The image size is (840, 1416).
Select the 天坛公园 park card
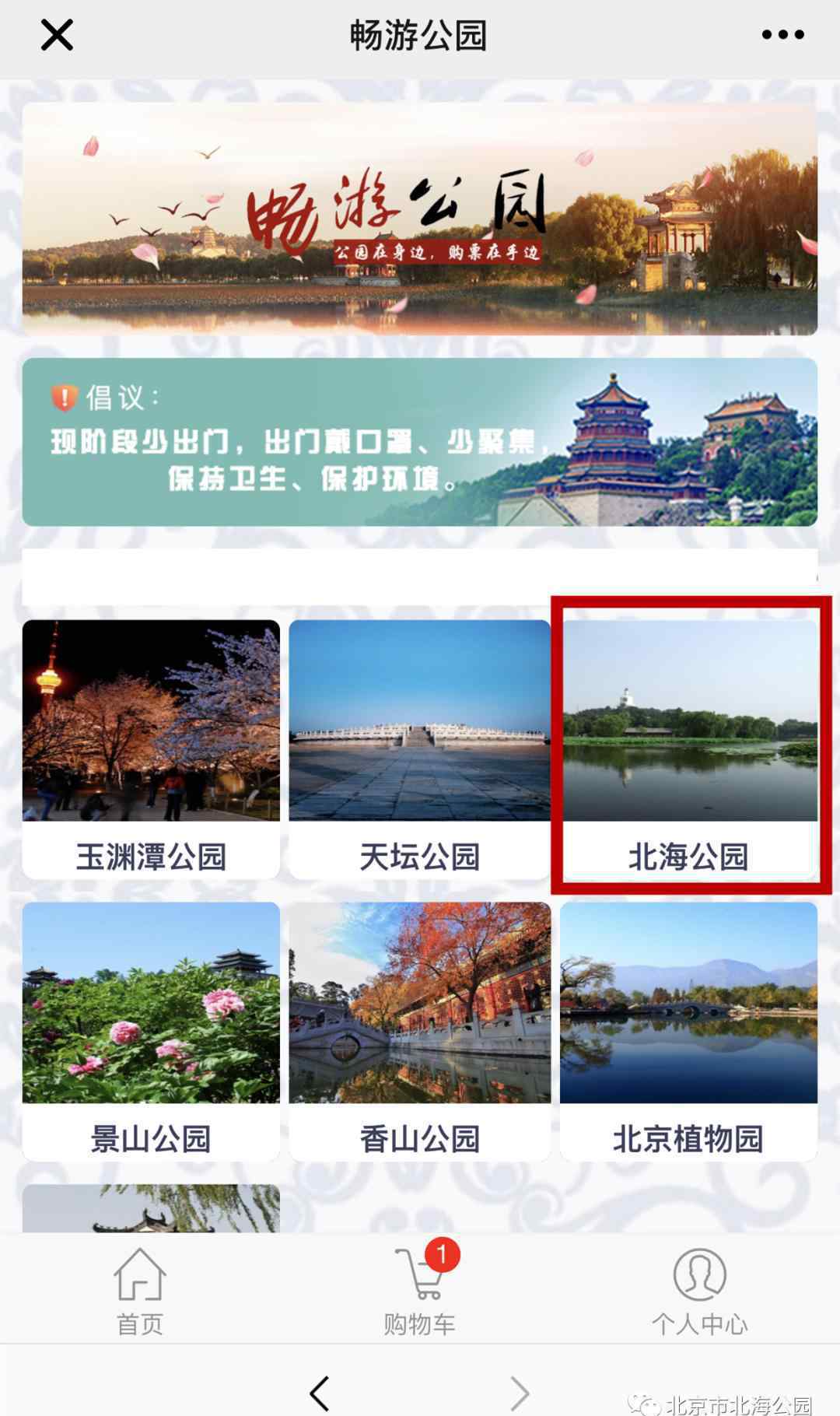[419, 748]
